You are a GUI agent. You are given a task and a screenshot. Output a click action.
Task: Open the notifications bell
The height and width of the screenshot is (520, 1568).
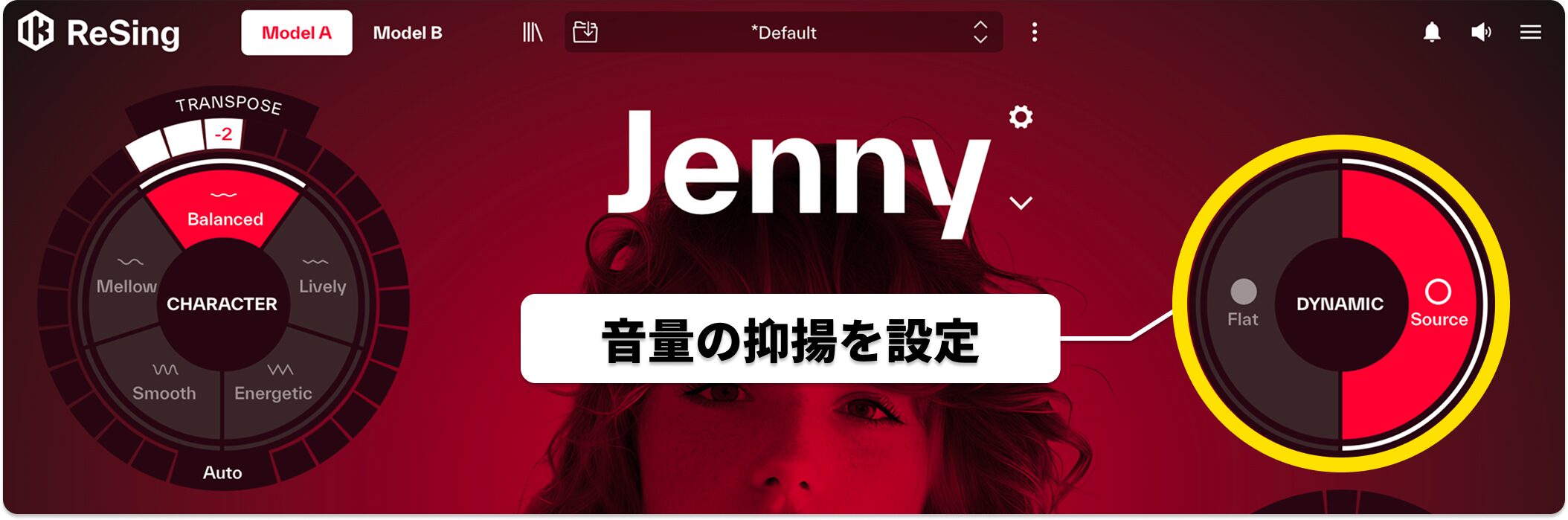[x=1431, y=32]
